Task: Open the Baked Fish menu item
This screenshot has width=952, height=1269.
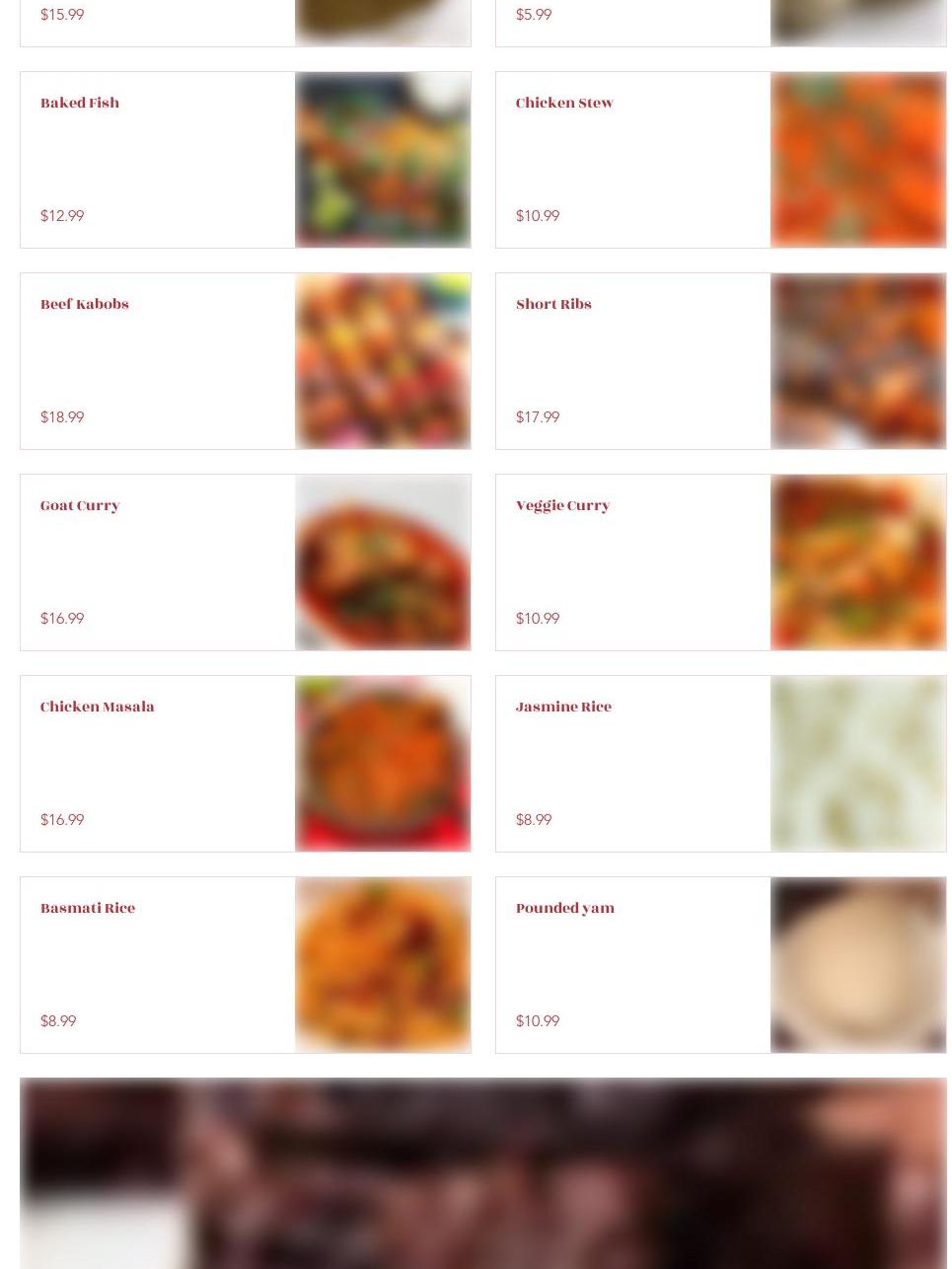Action: pyautogui.click(x=80, y=104)
